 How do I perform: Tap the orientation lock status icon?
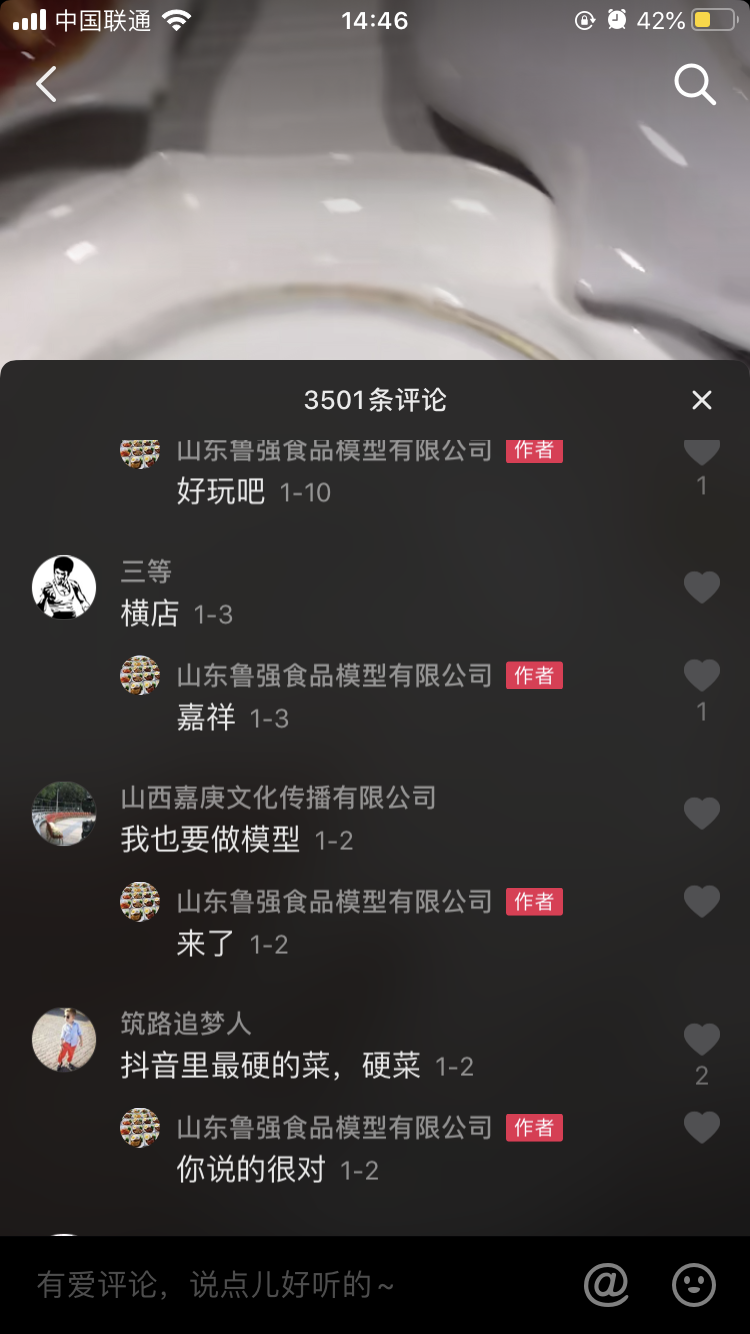point(586,19)
